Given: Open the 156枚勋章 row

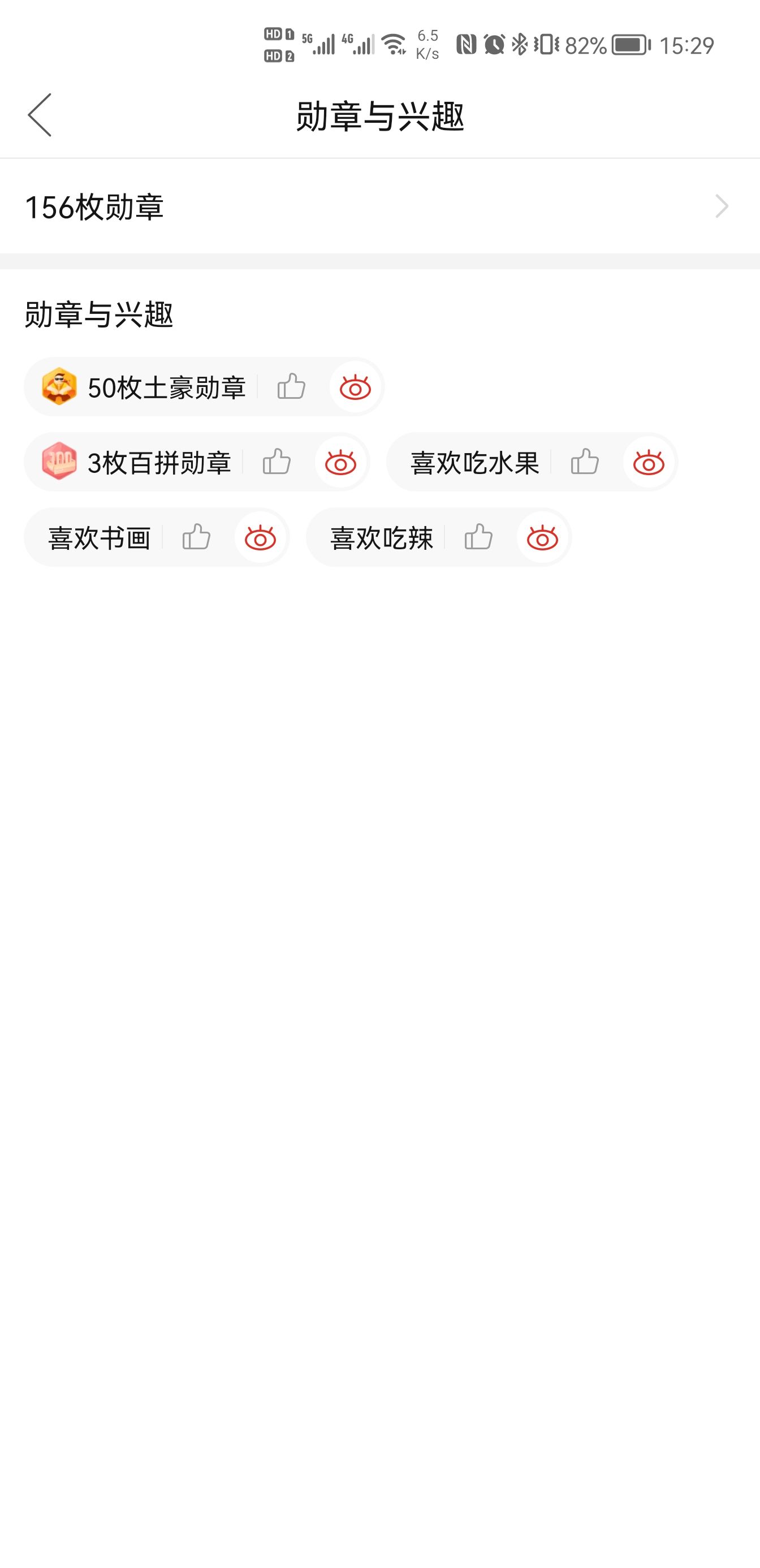Looking at the screenshot, I should pos(379,206).
